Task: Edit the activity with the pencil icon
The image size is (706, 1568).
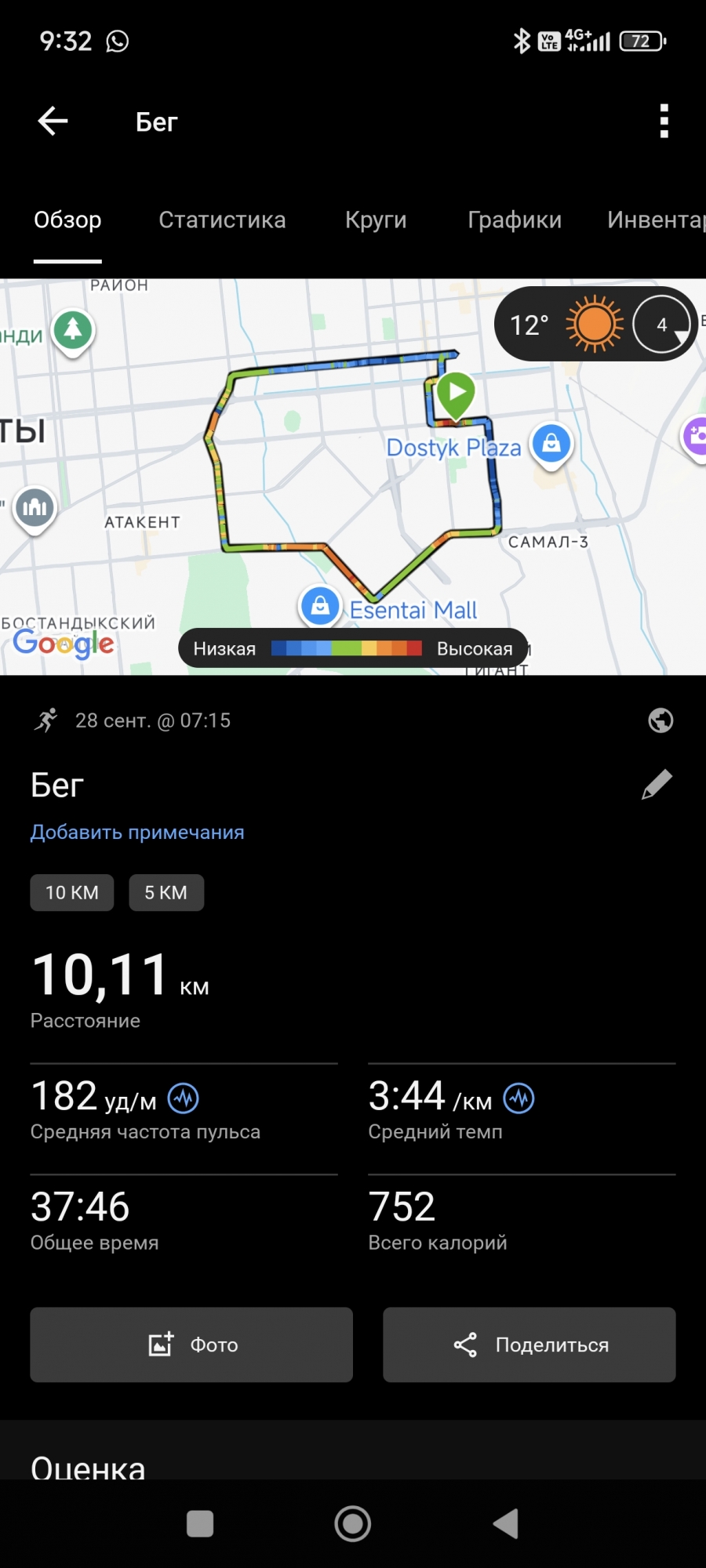Action: point(657,785)
